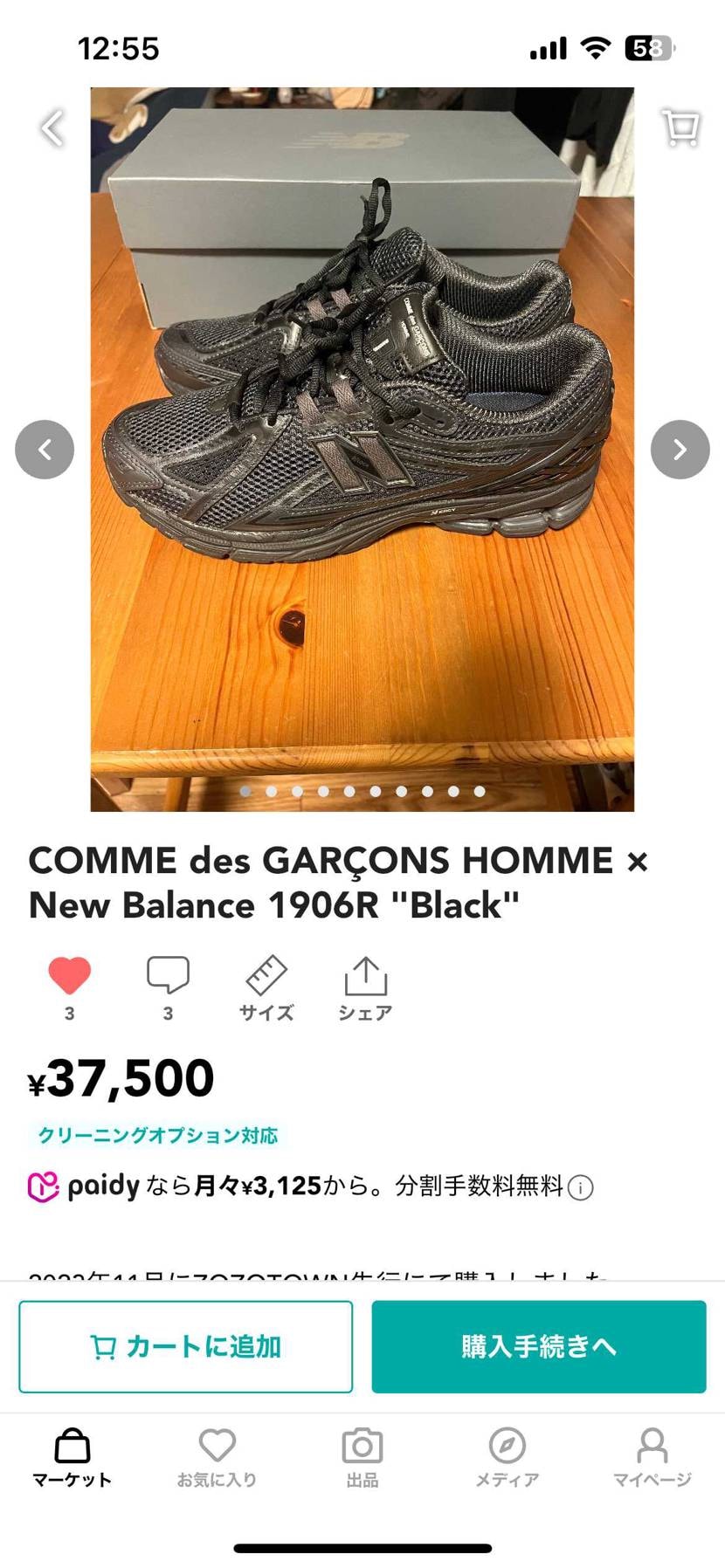
Task: Go back using the top-left arrow
Action: pyautogui.click(x=53, y=128)
